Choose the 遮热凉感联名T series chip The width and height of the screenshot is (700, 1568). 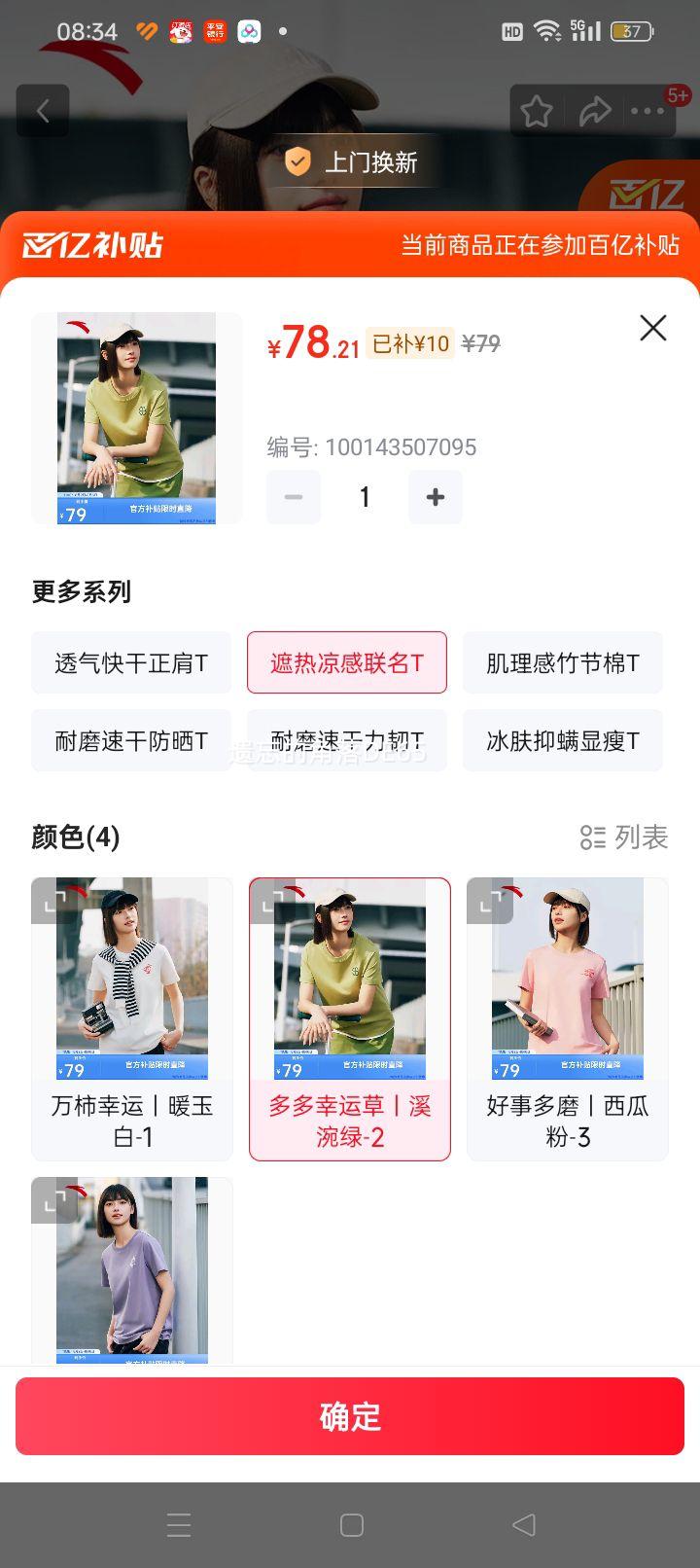[x=347, y=663]
